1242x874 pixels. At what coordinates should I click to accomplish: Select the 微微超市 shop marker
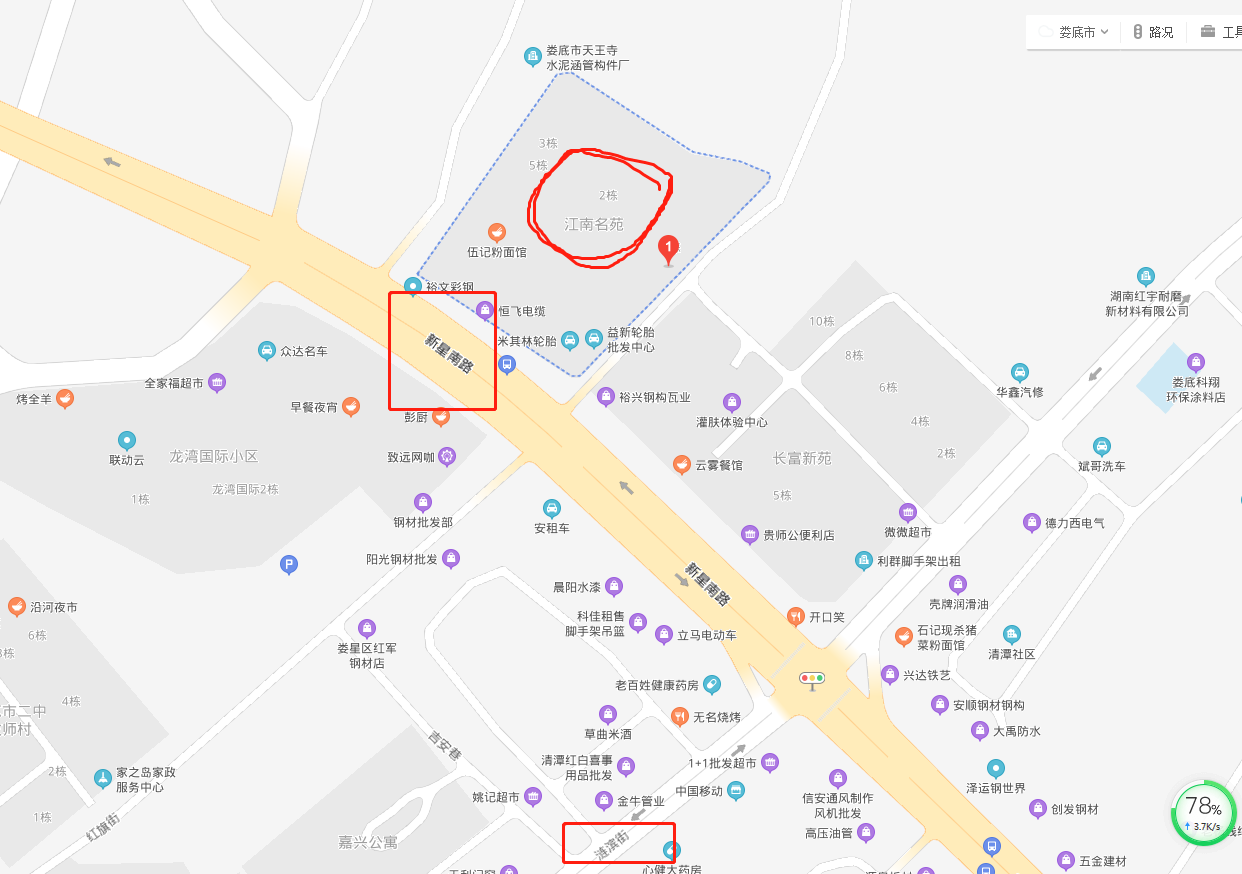point(907,513)
